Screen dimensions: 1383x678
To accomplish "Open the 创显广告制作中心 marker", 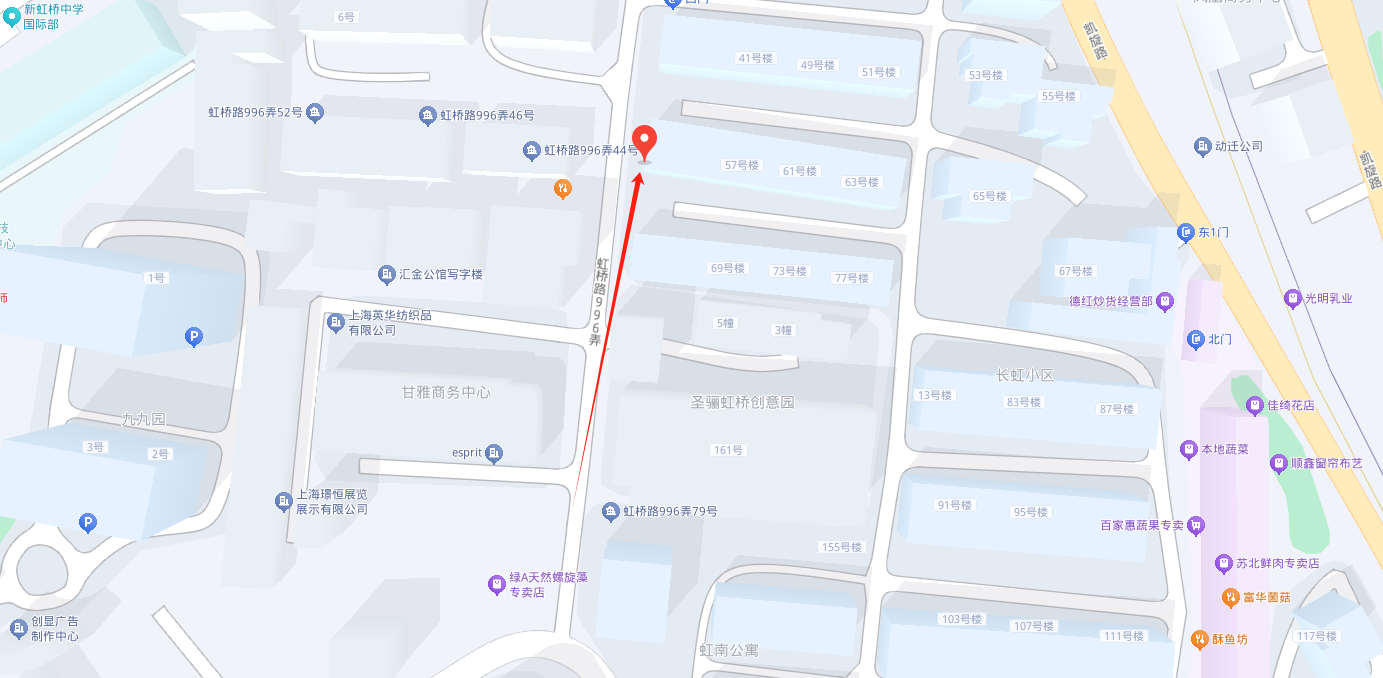I will point(19,628).
